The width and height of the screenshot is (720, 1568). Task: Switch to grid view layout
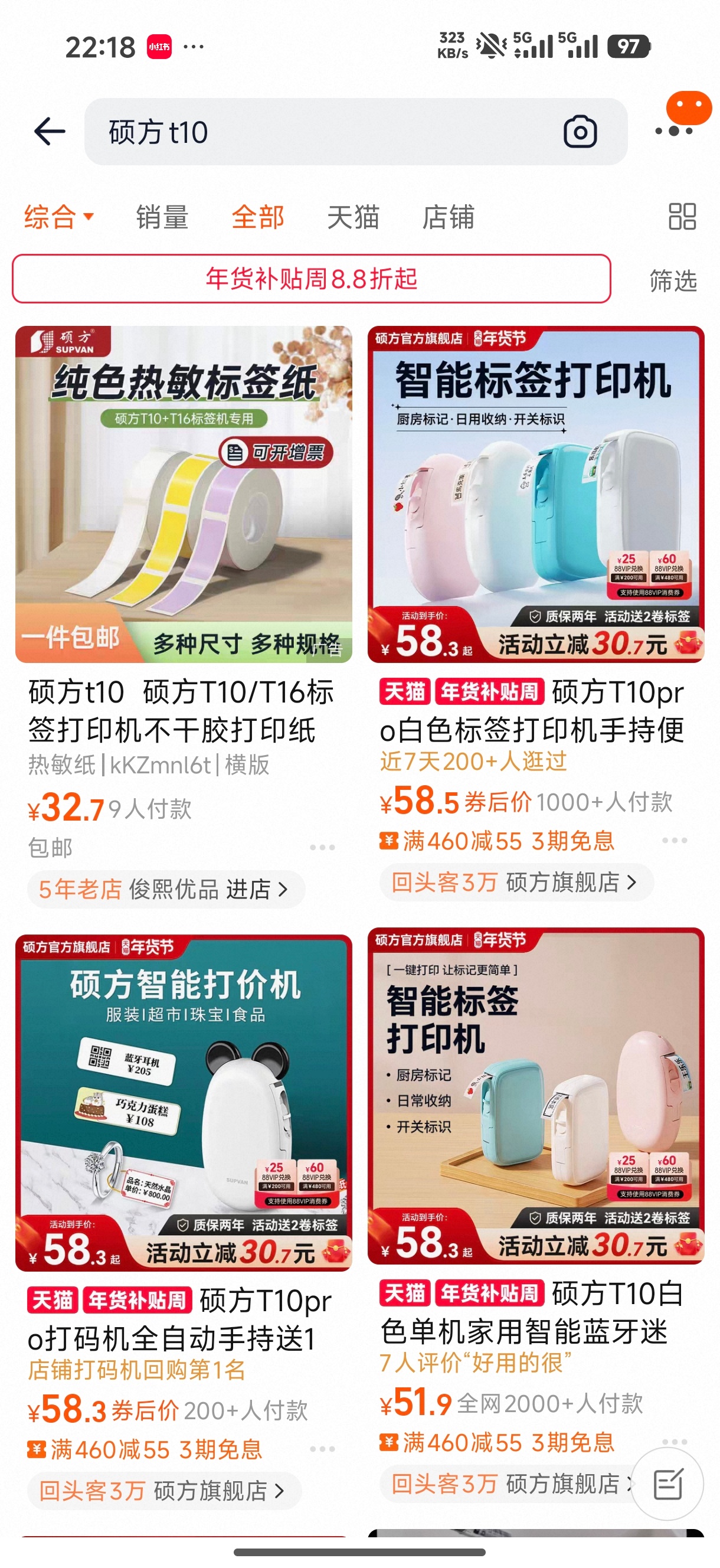tap(682, 217)
